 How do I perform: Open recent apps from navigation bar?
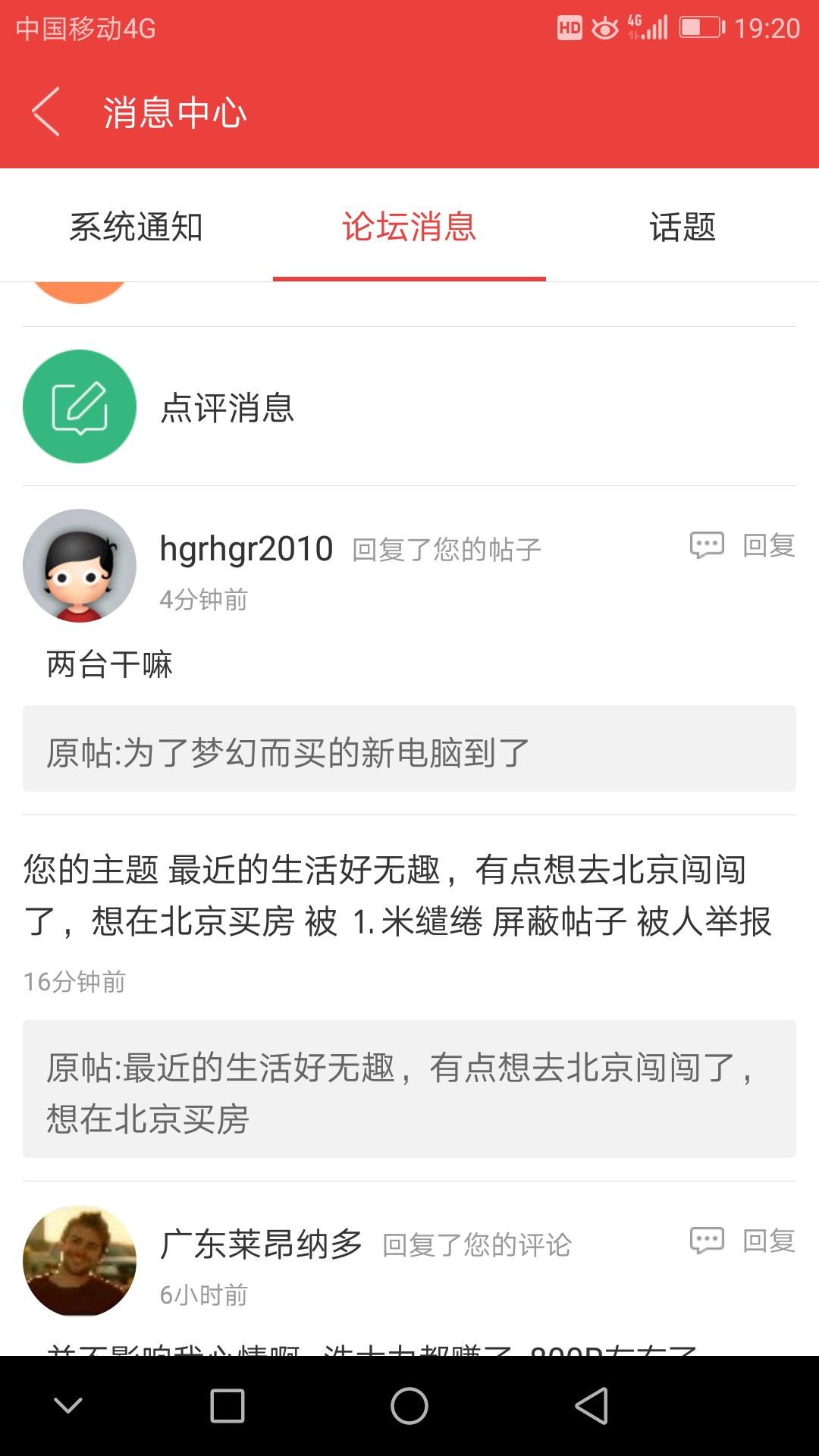[227, 1406]
